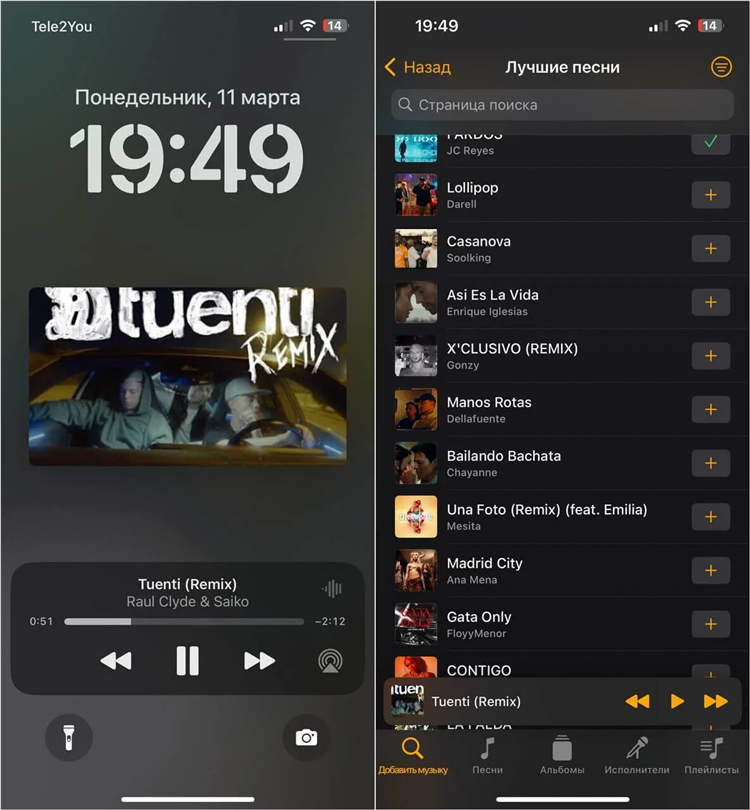Go to the Плейлисты tab

tap(711, 755)
